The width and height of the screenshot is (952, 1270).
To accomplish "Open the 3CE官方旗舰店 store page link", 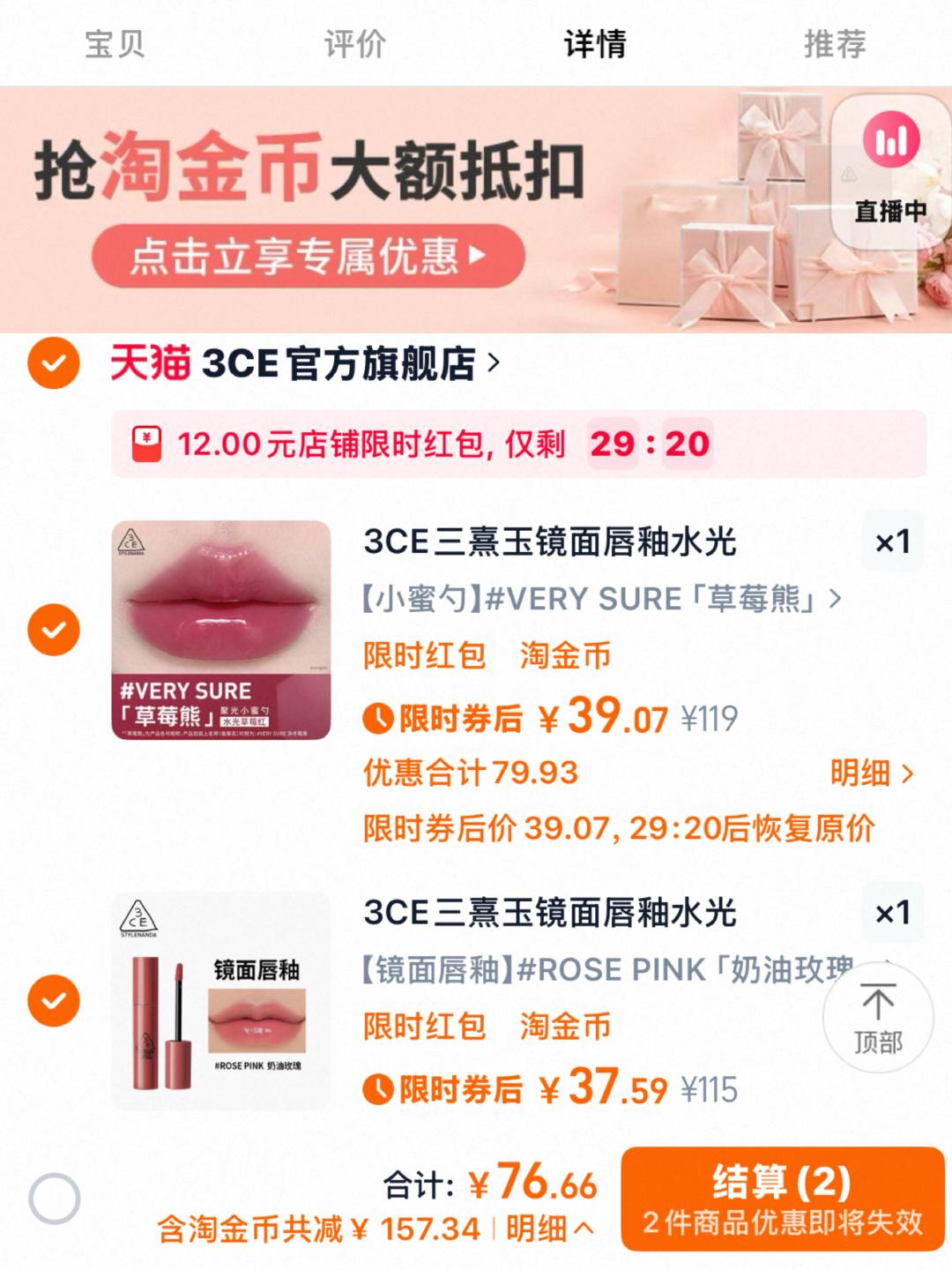I will pyautogui.click(x=344, y=362).
